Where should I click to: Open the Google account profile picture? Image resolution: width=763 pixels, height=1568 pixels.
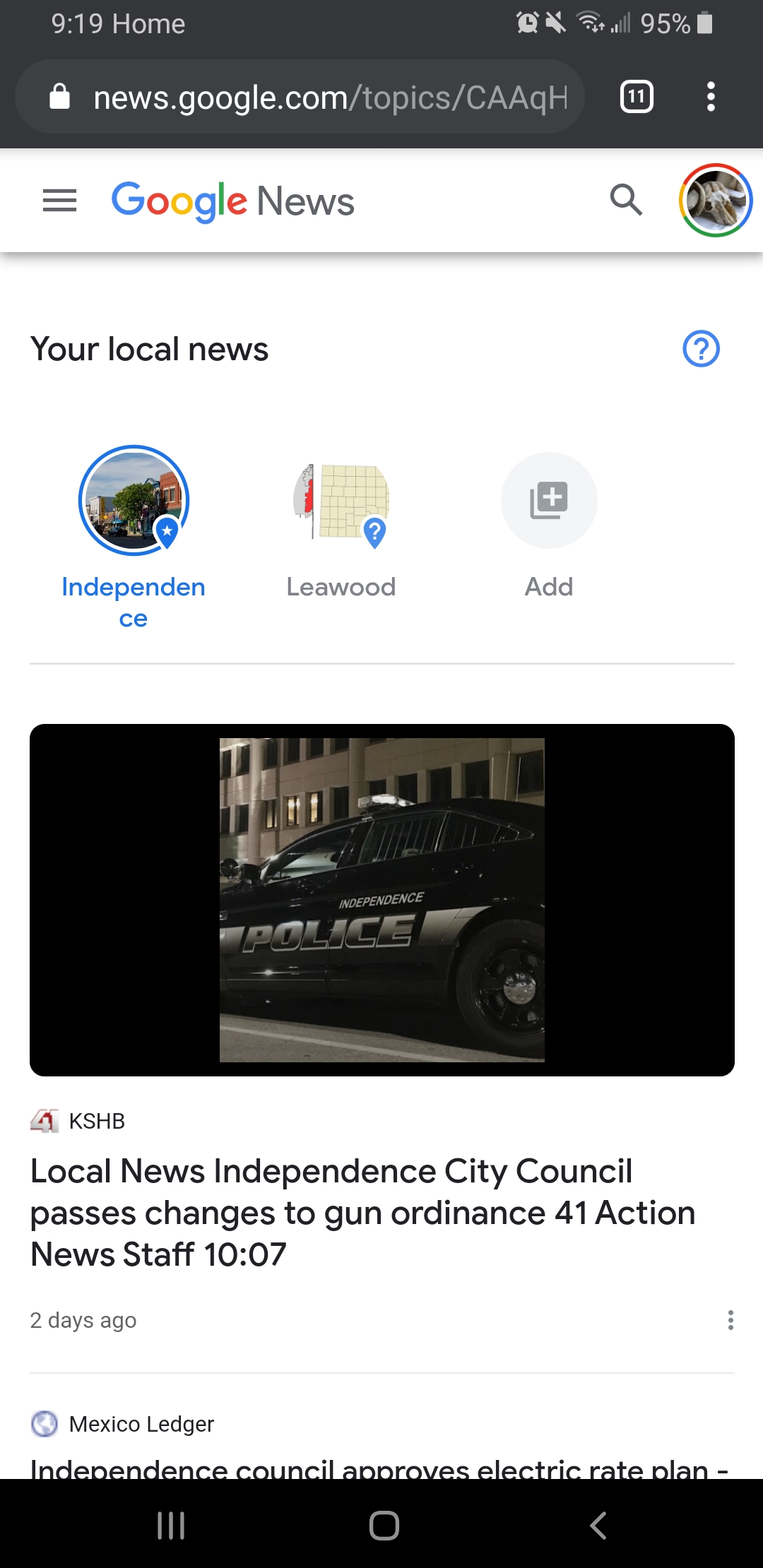click(x=715, y=200)
